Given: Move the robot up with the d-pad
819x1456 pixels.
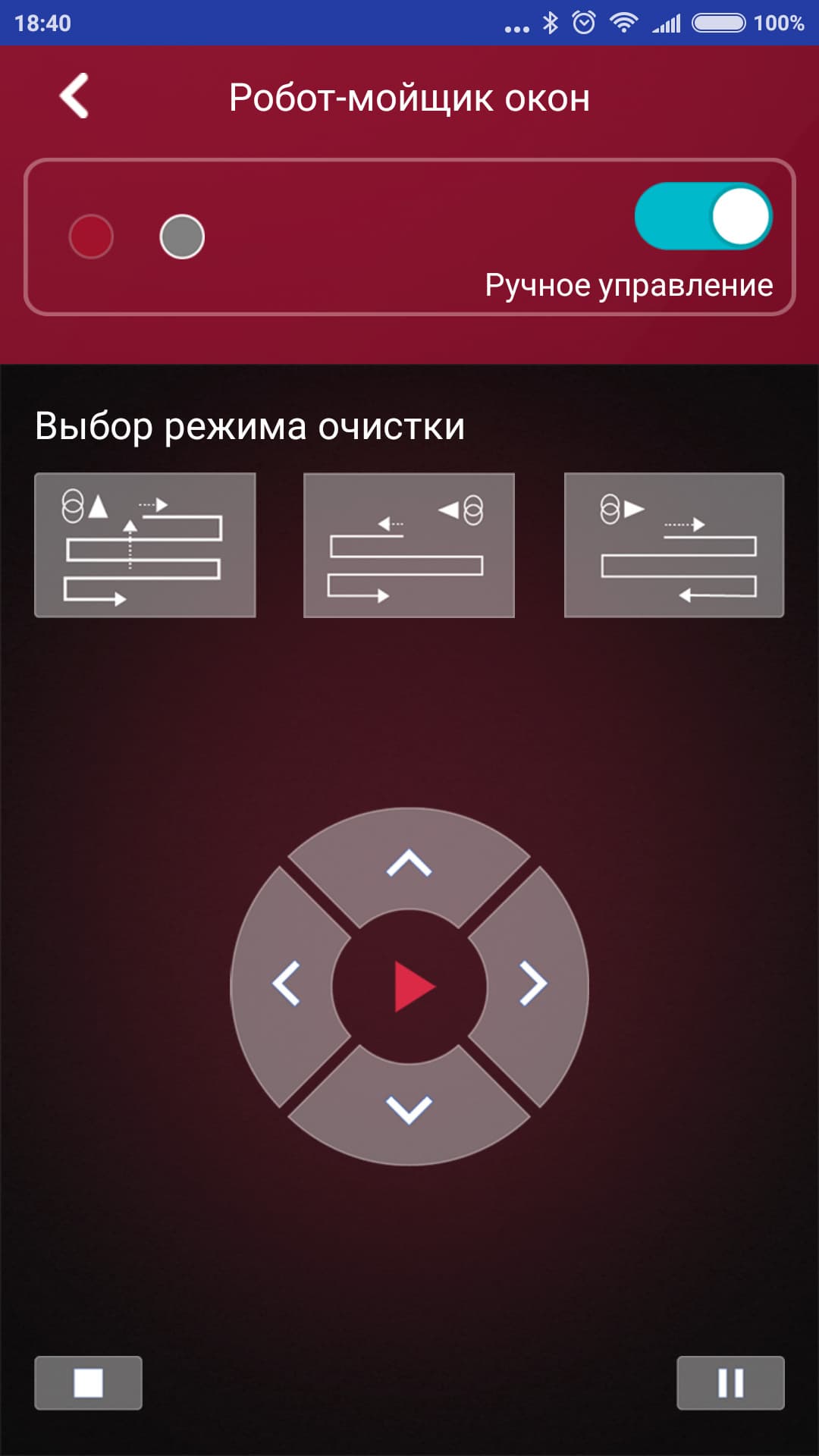Looking at the screenshot, I should click(409, 864).
